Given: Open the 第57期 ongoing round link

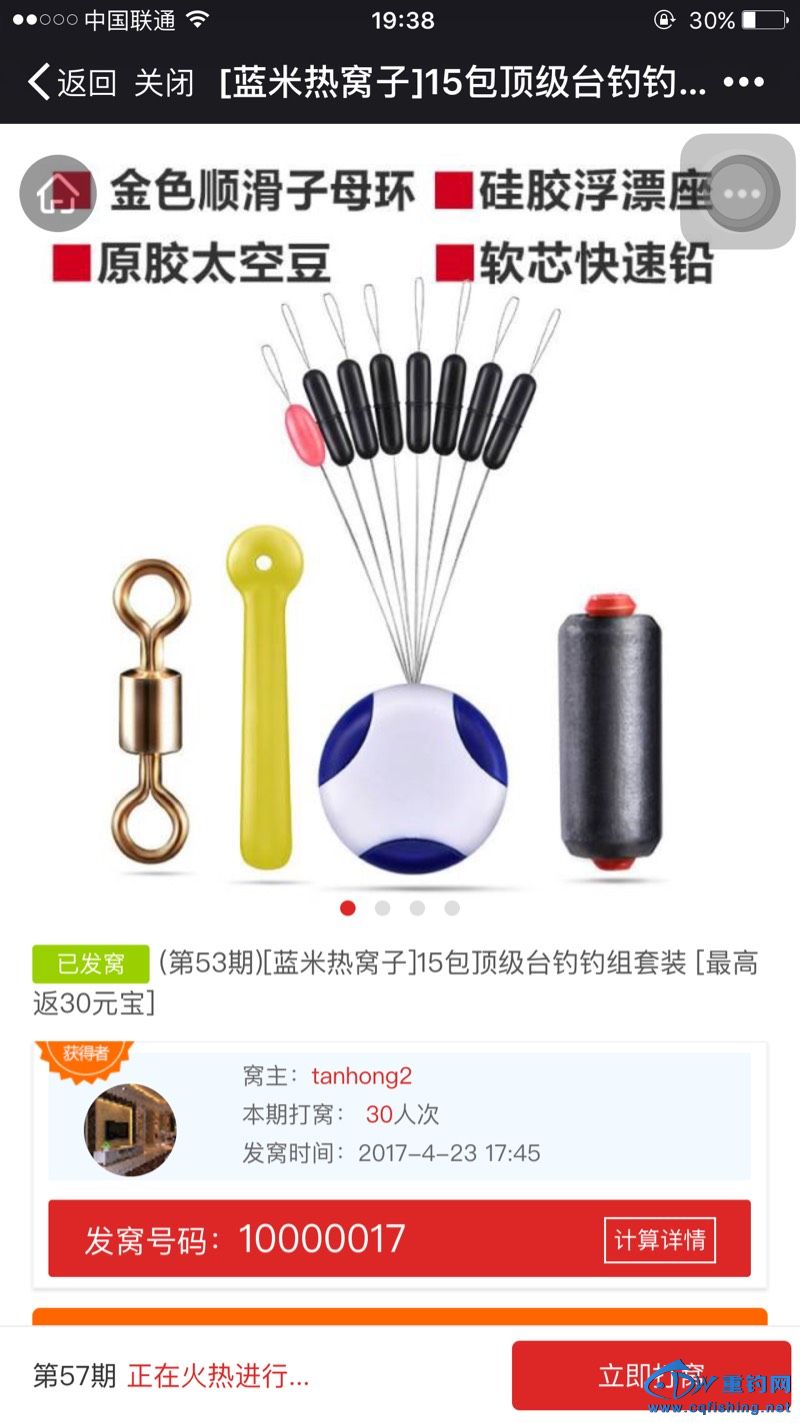Looking at the screenshot, I should [170, 1376].
